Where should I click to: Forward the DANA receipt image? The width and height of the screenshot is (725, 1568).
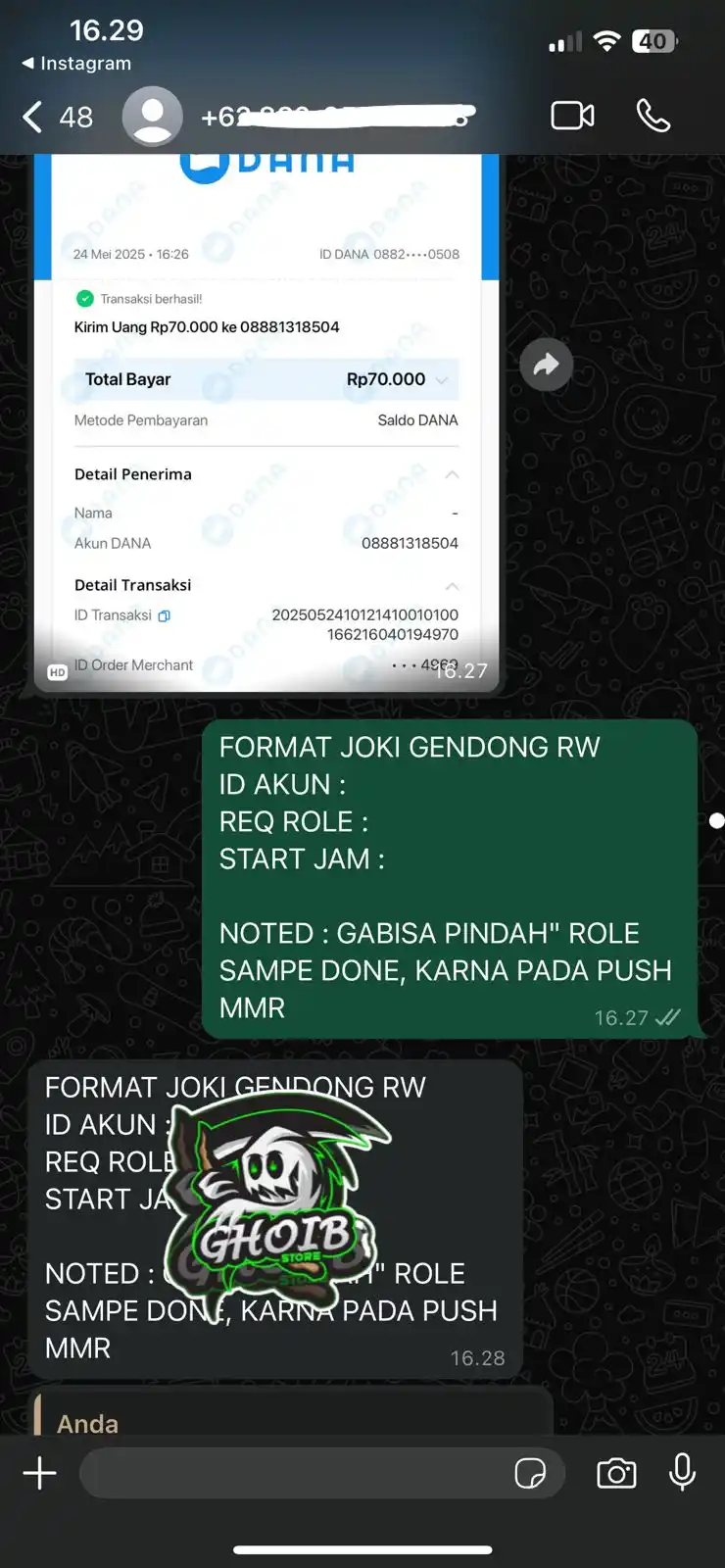point(546,366)
